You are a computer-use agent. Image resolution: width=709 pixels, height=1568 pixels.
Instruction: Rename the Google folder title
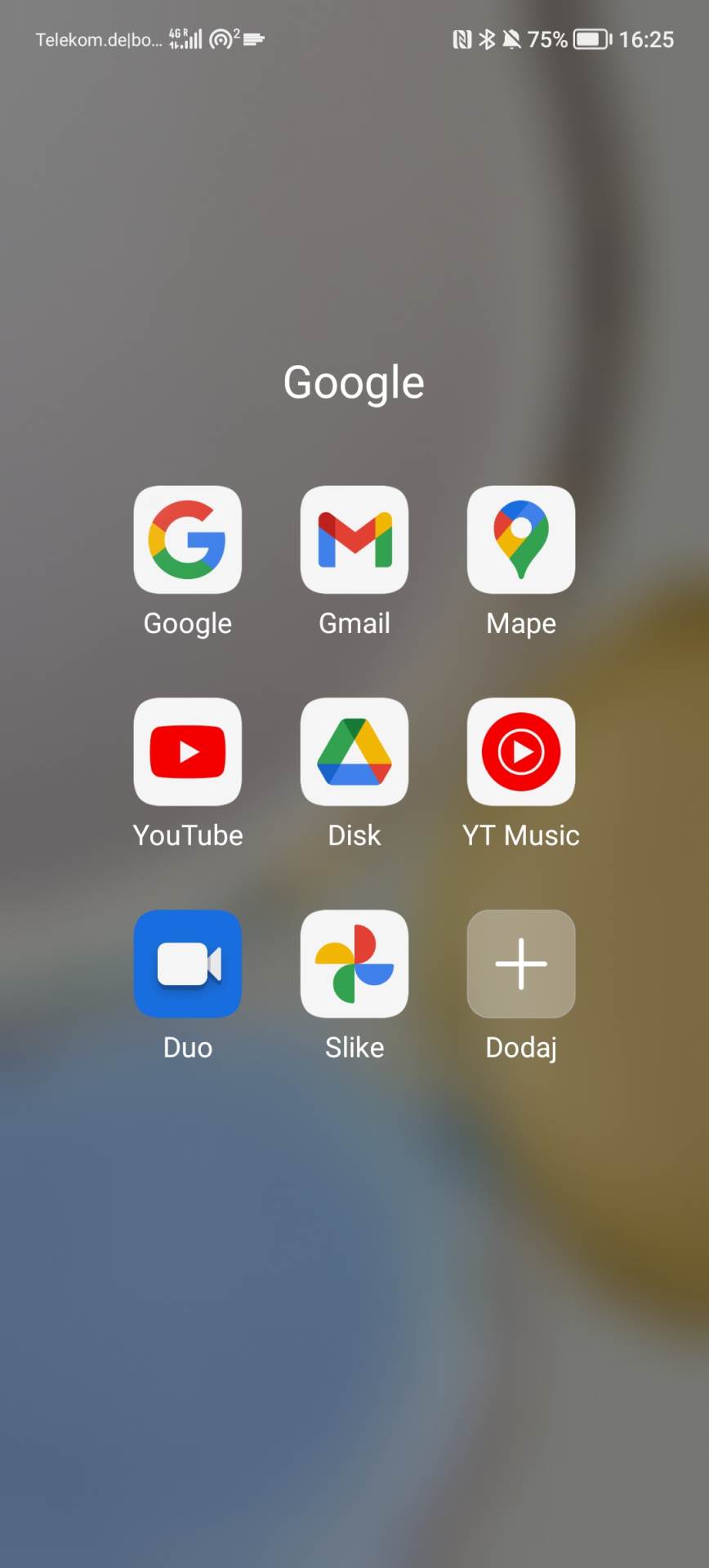click(x=354, y=382)
